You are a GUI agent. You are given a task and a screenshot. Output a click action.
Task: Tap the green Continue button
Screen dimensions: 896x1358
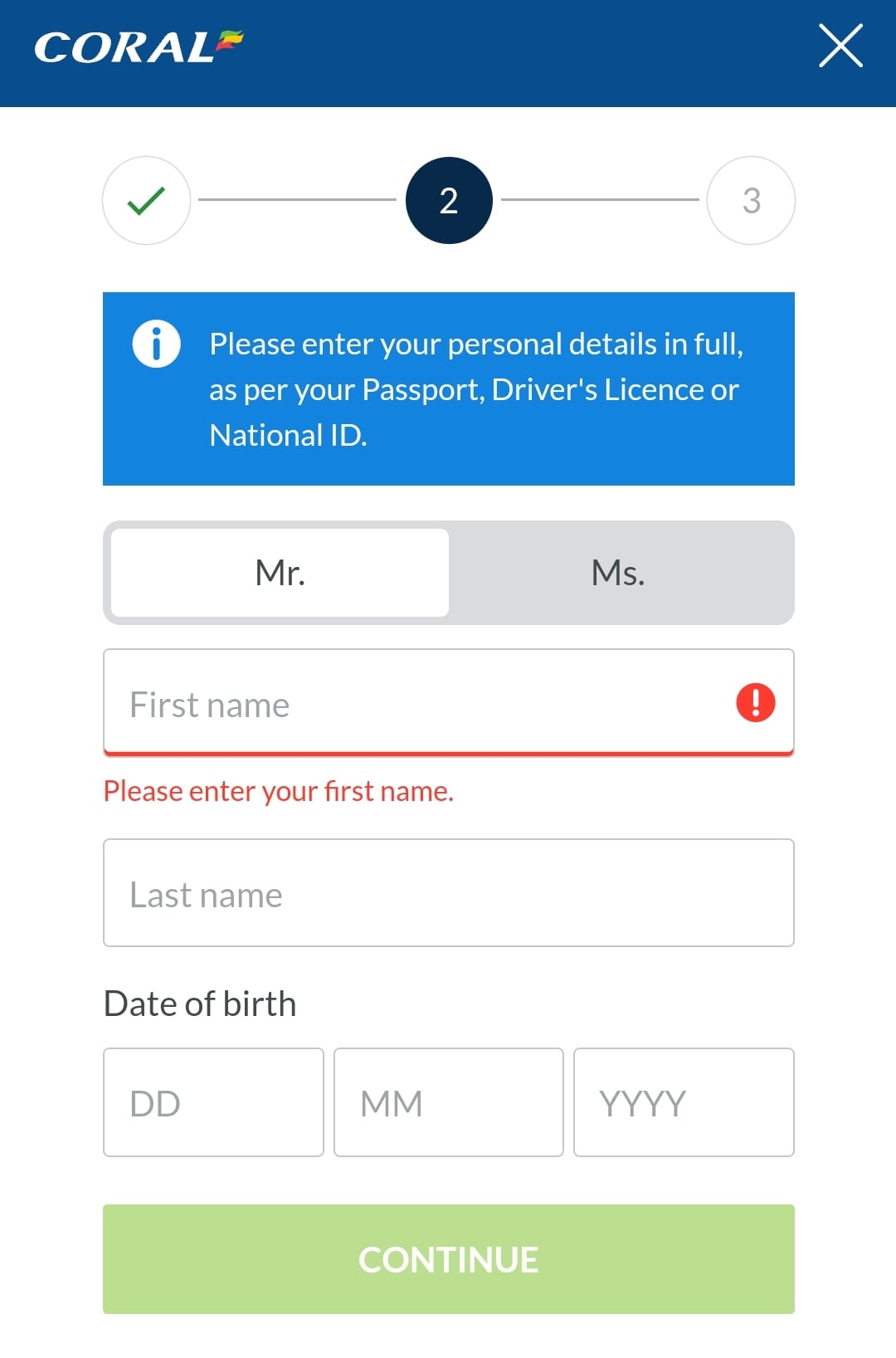tap(448, 1258)
